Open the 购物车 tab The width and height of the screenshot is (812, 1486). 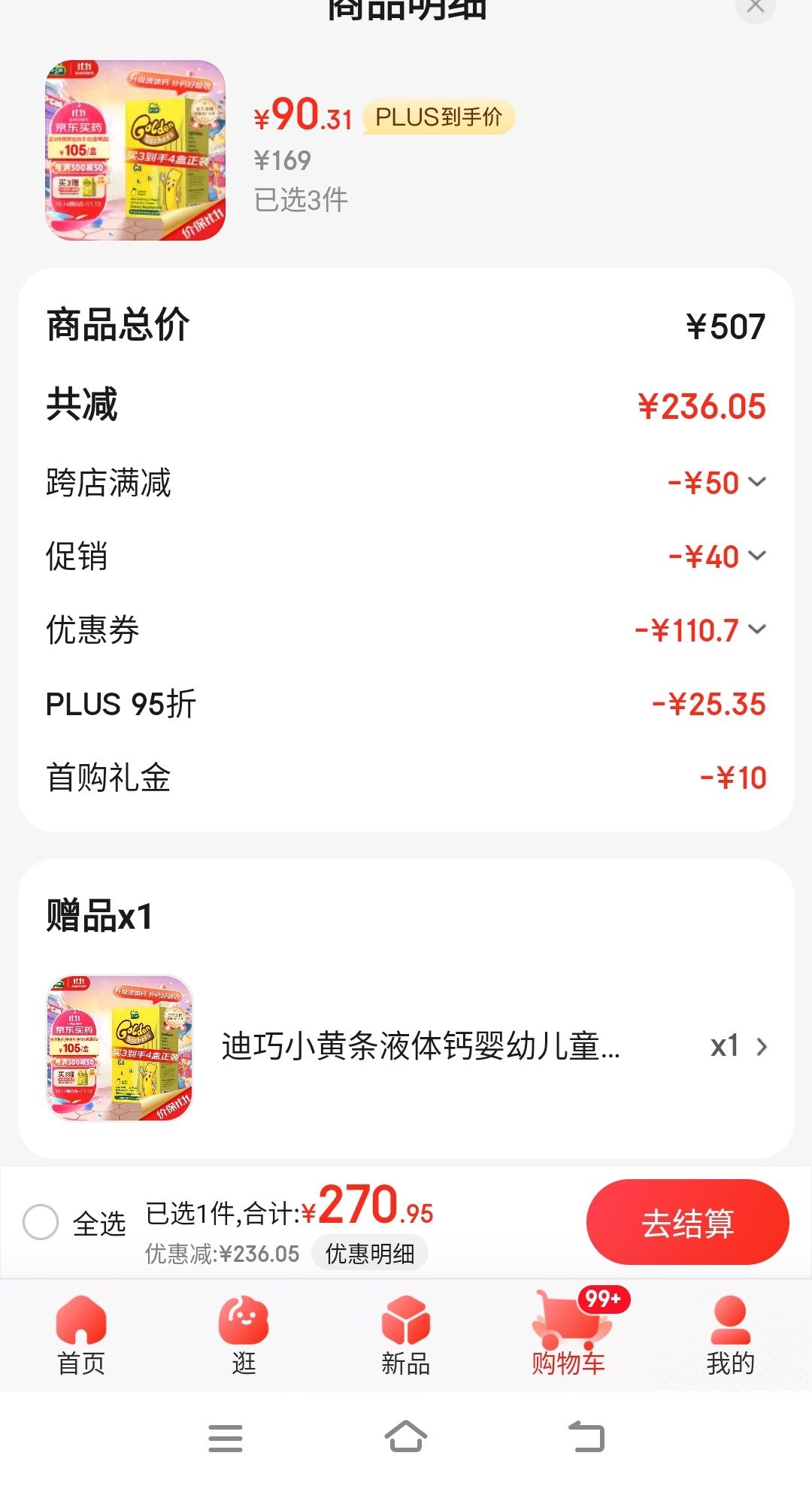(x=568, y=1335)
